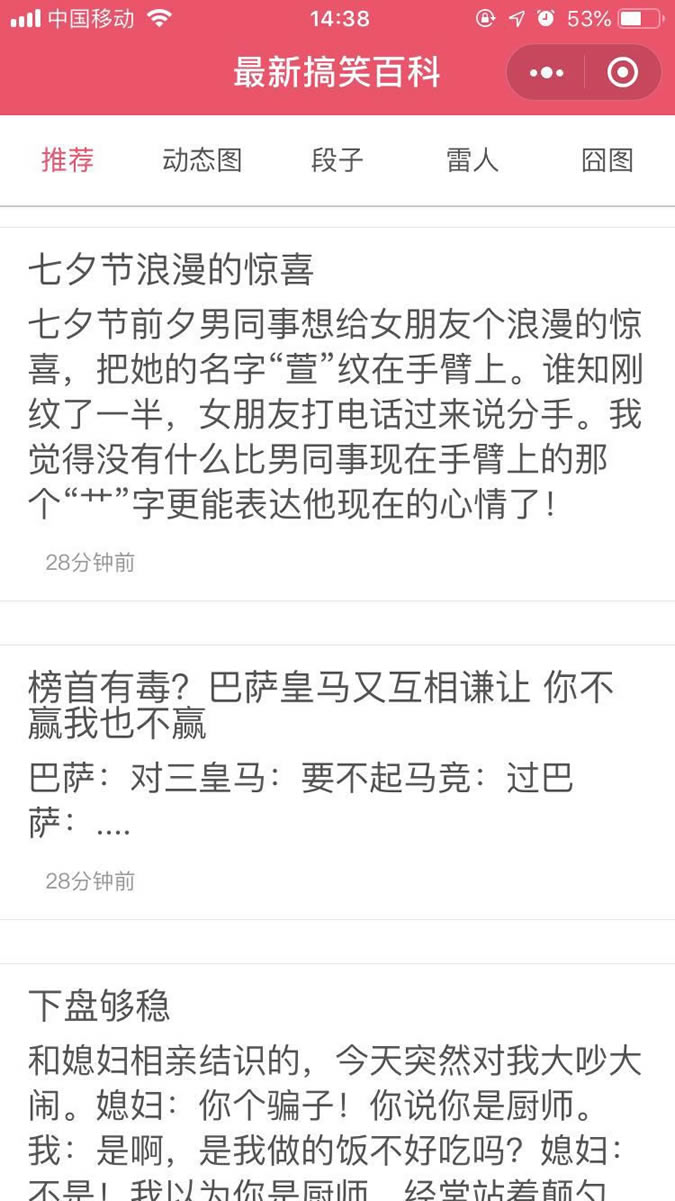Read the 下盘够稳 joke post
The height and width of the screenshot is (1201, 675).
point(337,1082)
